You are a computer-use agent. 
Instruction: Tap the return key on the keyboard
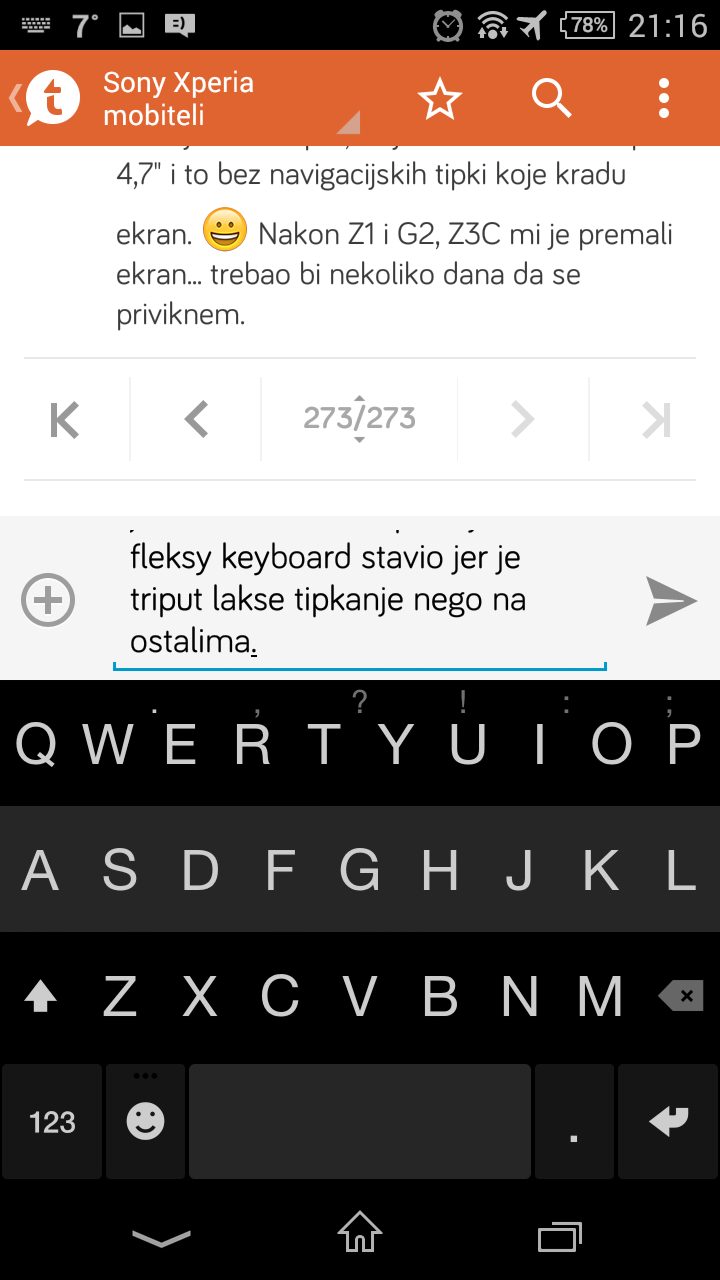pyautogui.click(x=668, y=1122)
